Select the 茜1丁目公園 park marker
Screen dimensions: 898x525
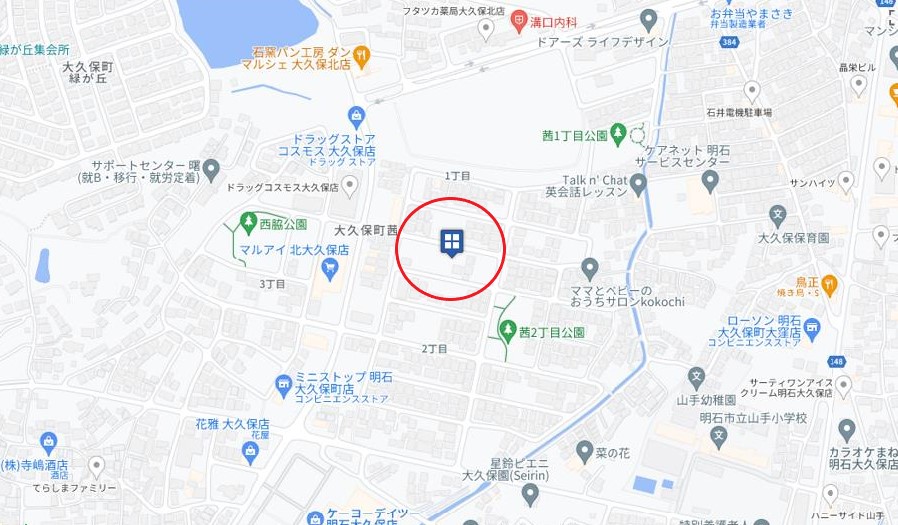(x=619, y=132)
